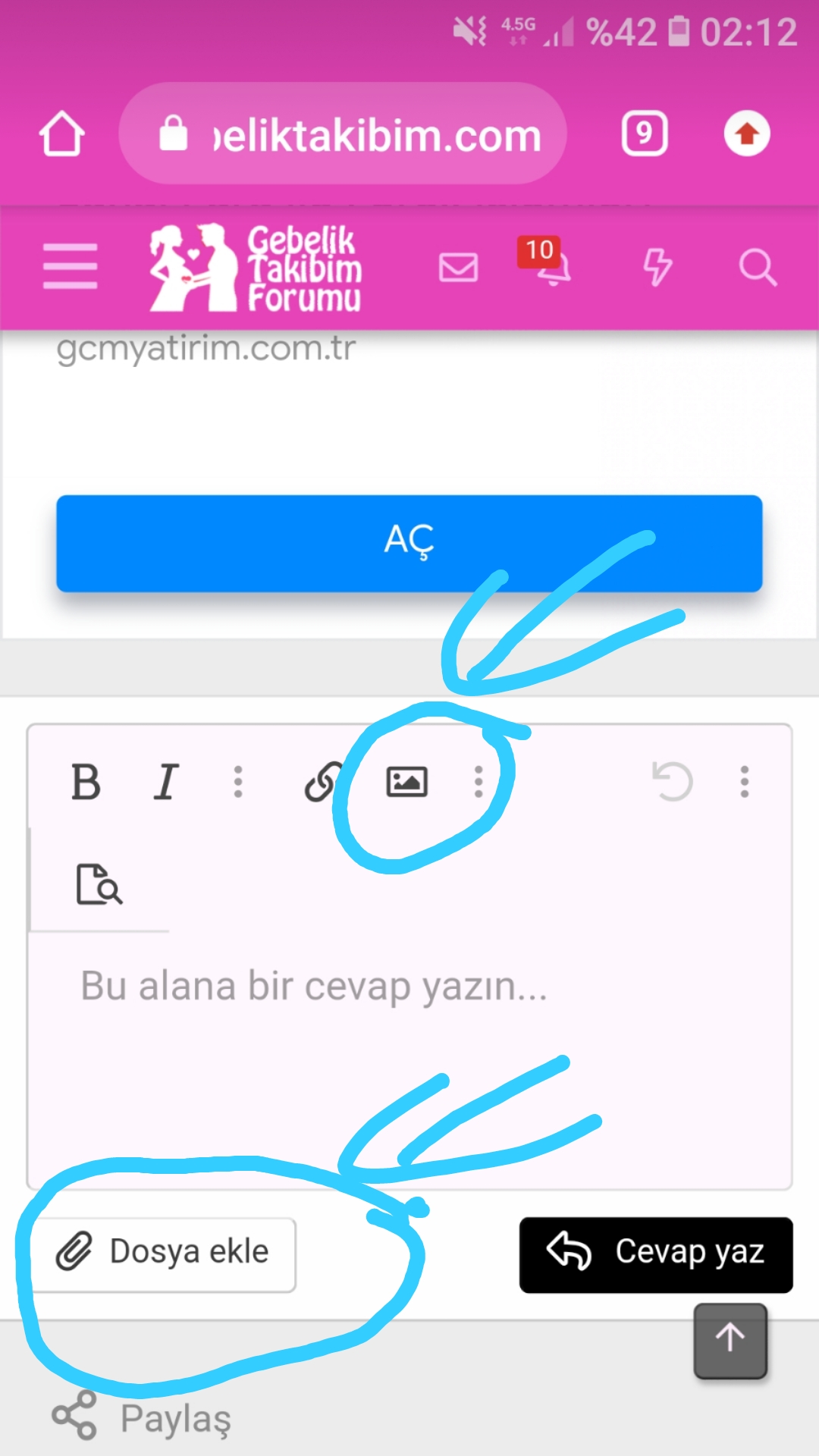
Task: Preview the reply
Action: [99, 884]
